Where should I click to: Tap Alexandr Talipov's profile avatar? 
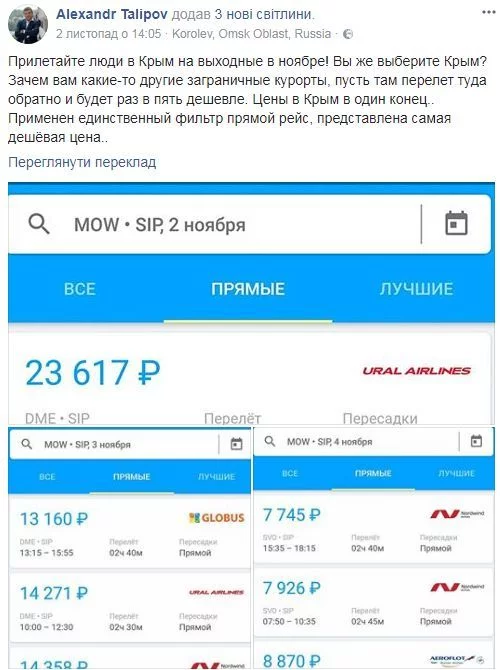[x=28, y=24]
